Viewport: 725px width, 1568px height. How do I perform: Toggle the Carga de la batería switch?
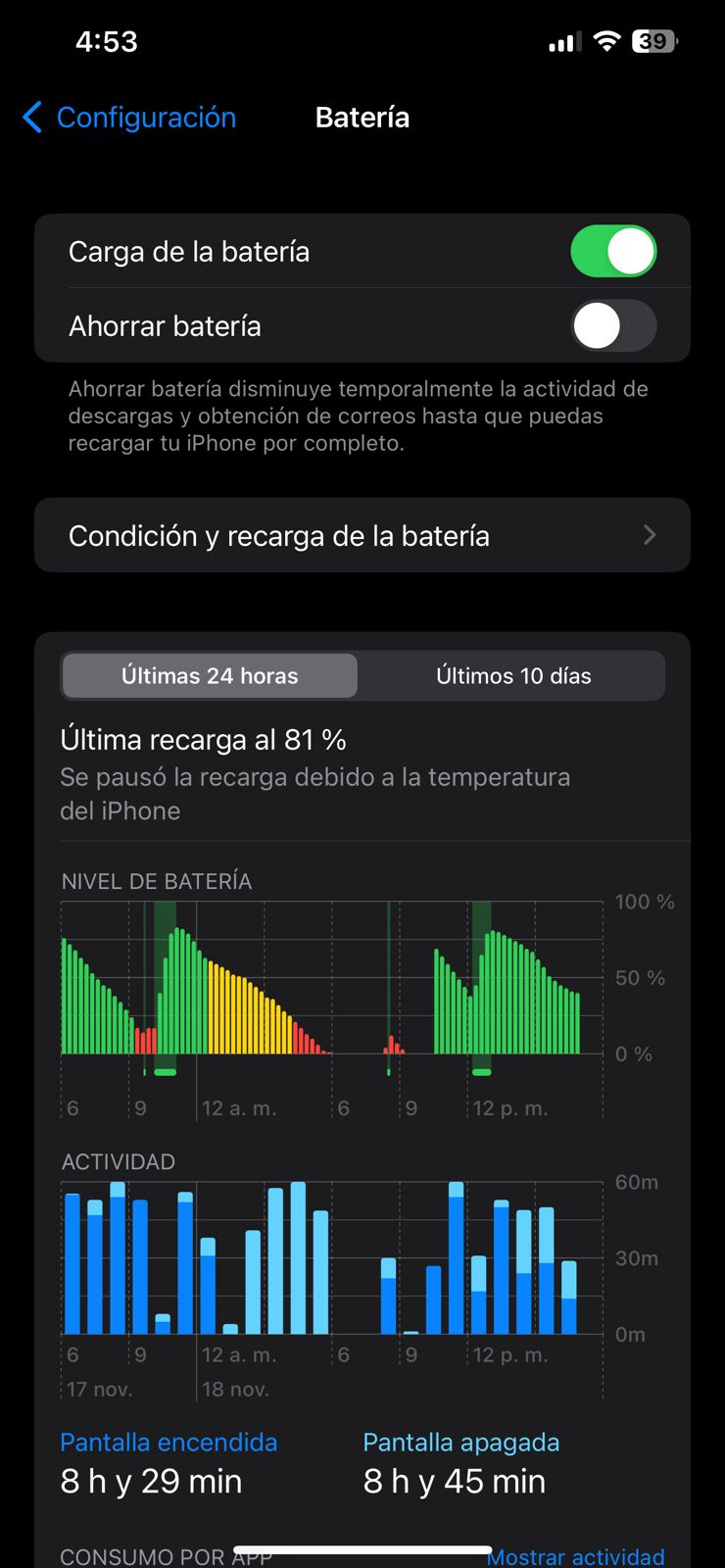click(613, 252)
